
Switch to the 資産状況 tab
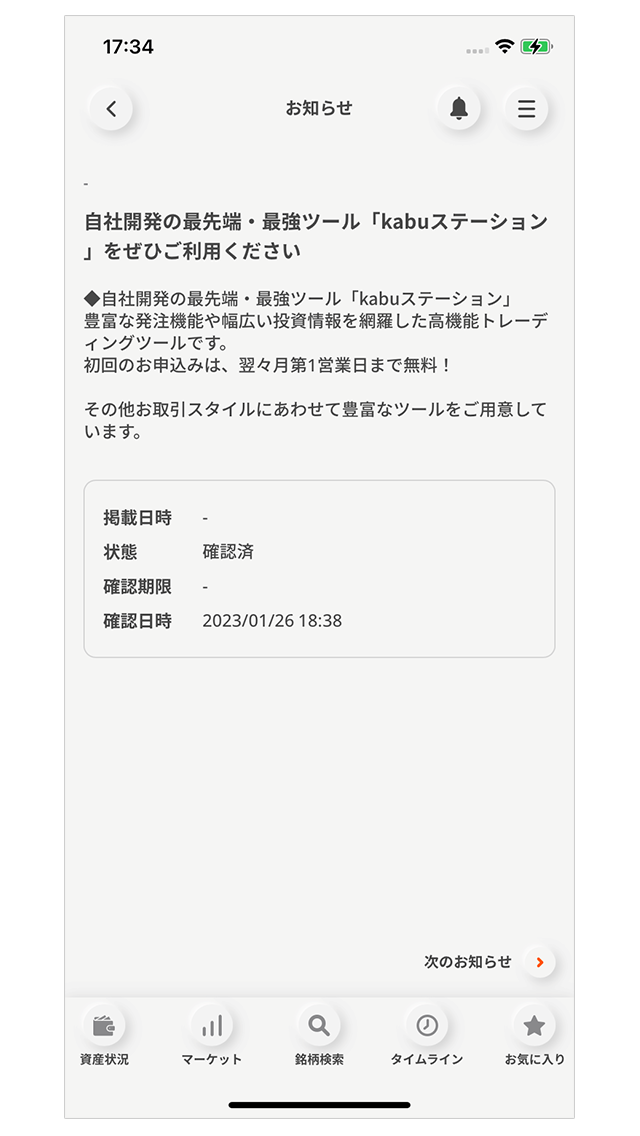(x=104, y=1036)
